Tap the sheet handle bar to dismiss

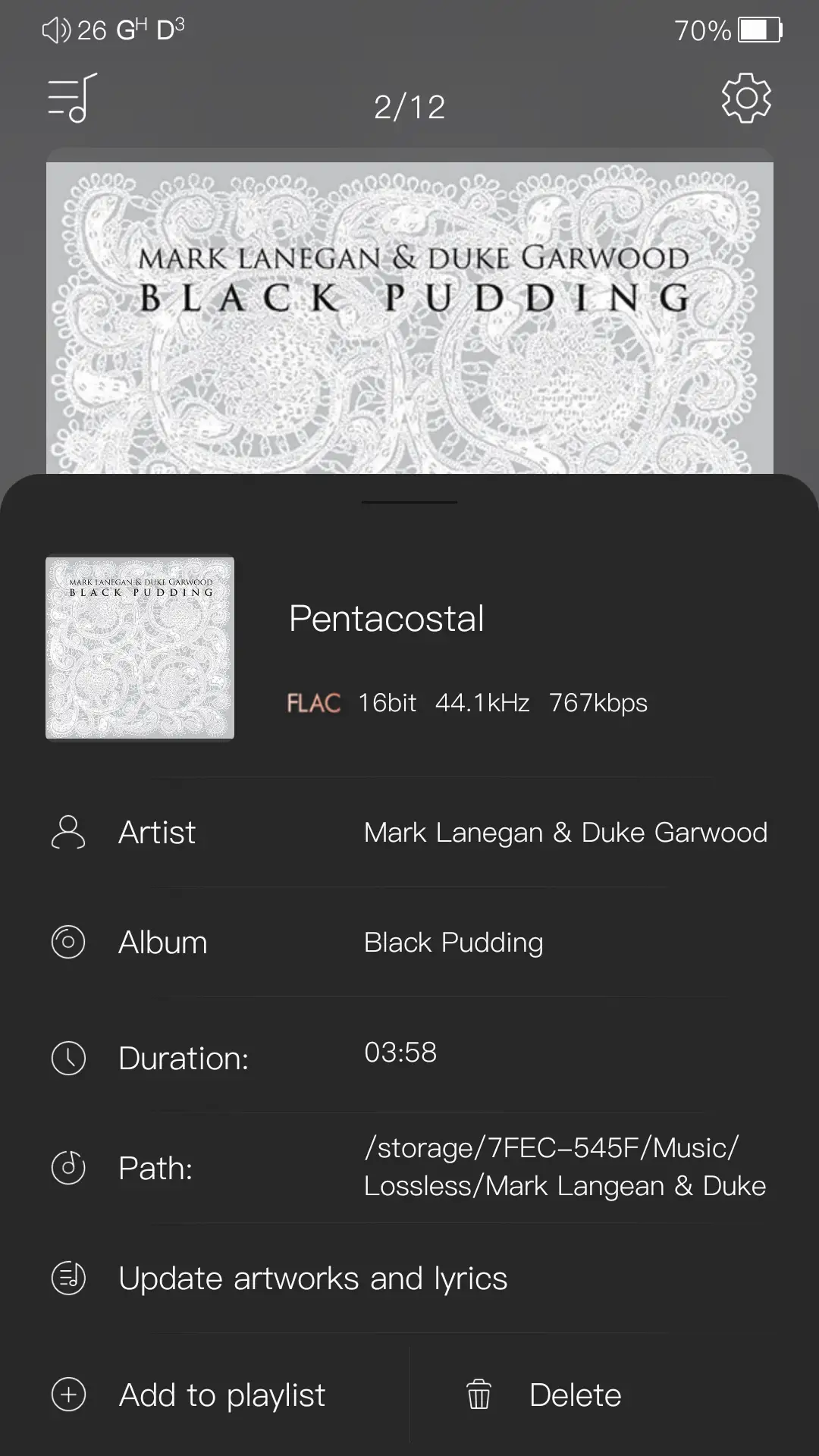(409, 502)
